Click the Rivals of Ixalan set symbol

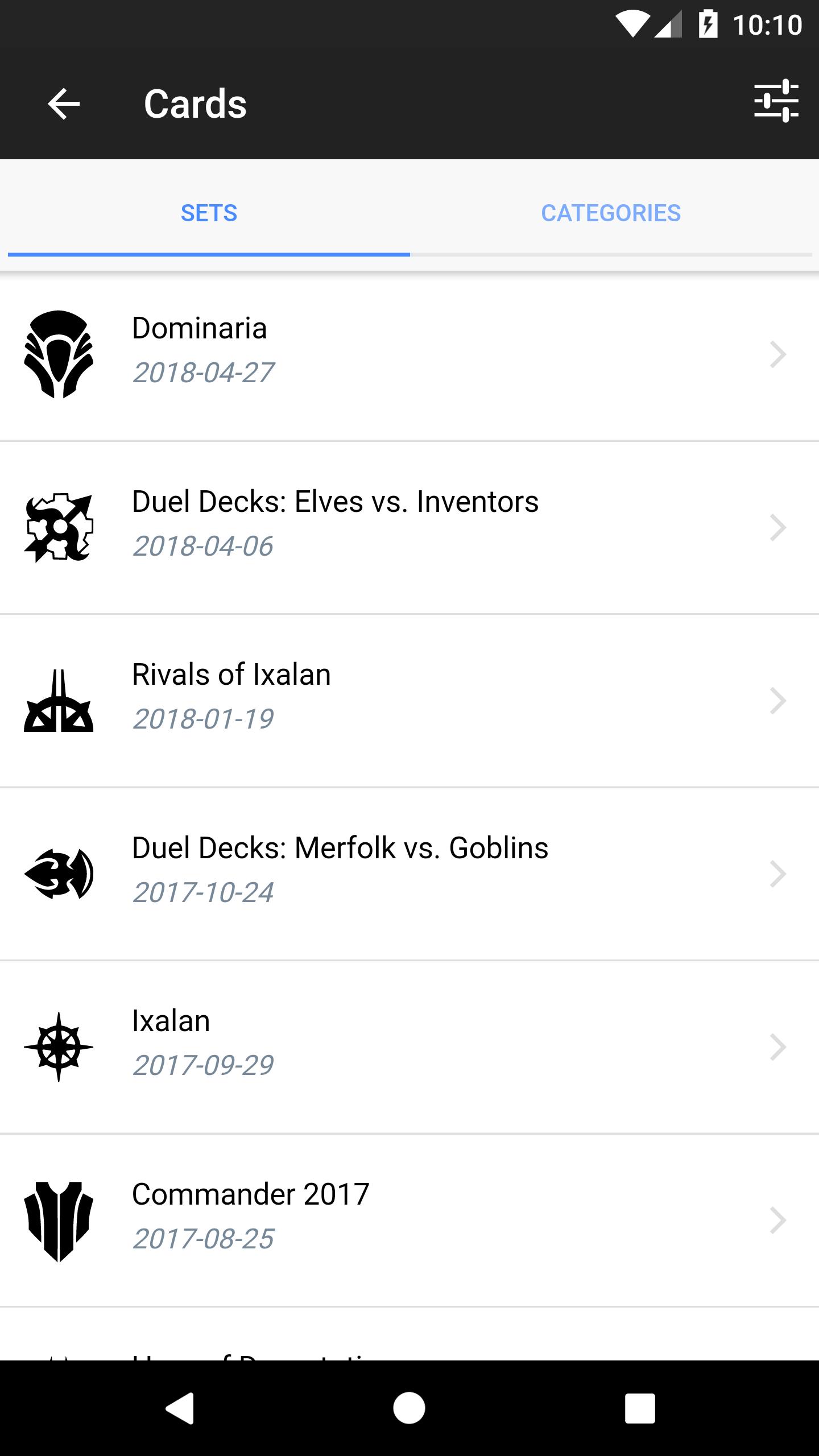coord(59,701)
